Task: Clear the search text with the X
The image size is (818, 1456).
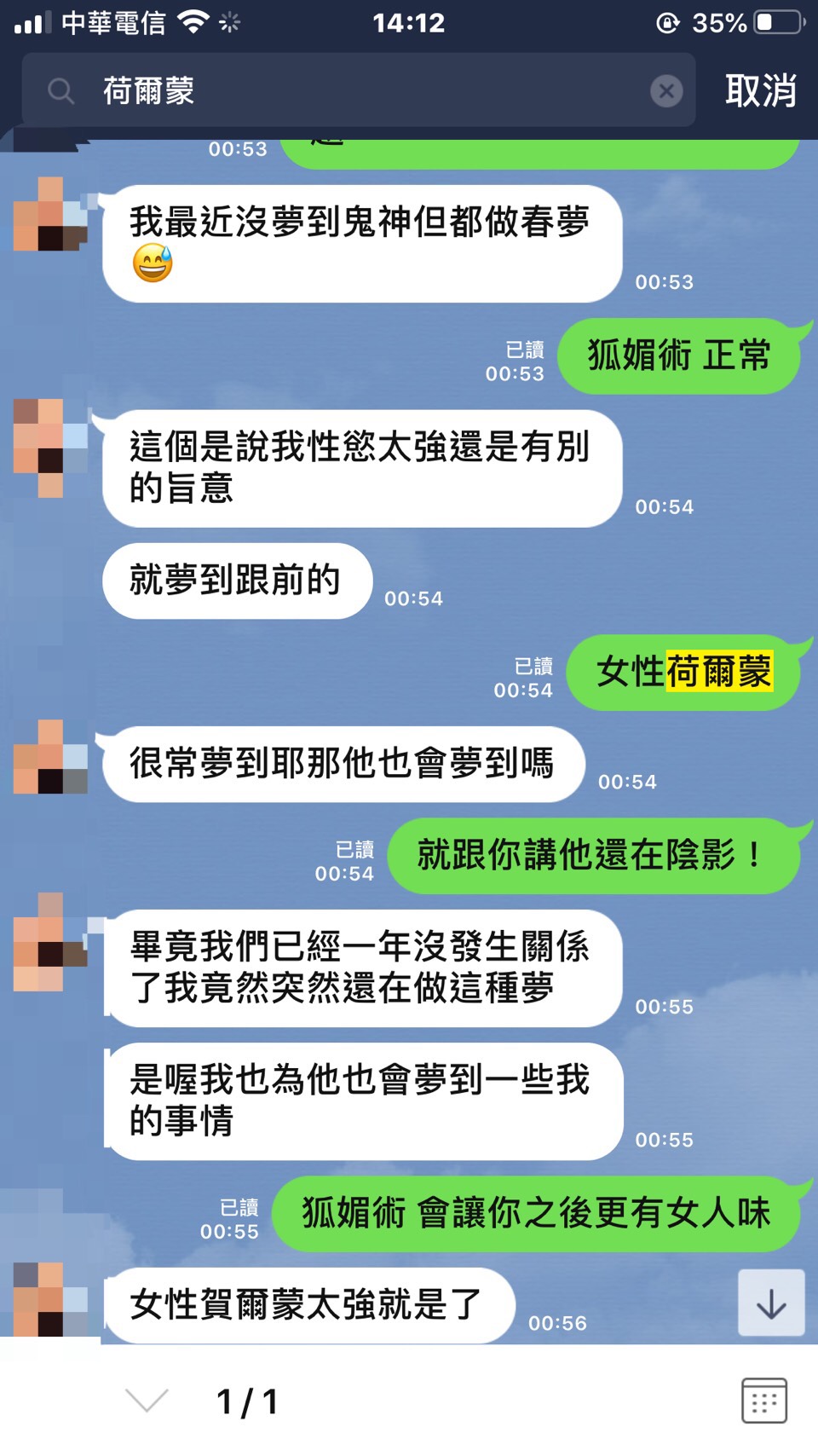Action: click(x=666, y=90)
